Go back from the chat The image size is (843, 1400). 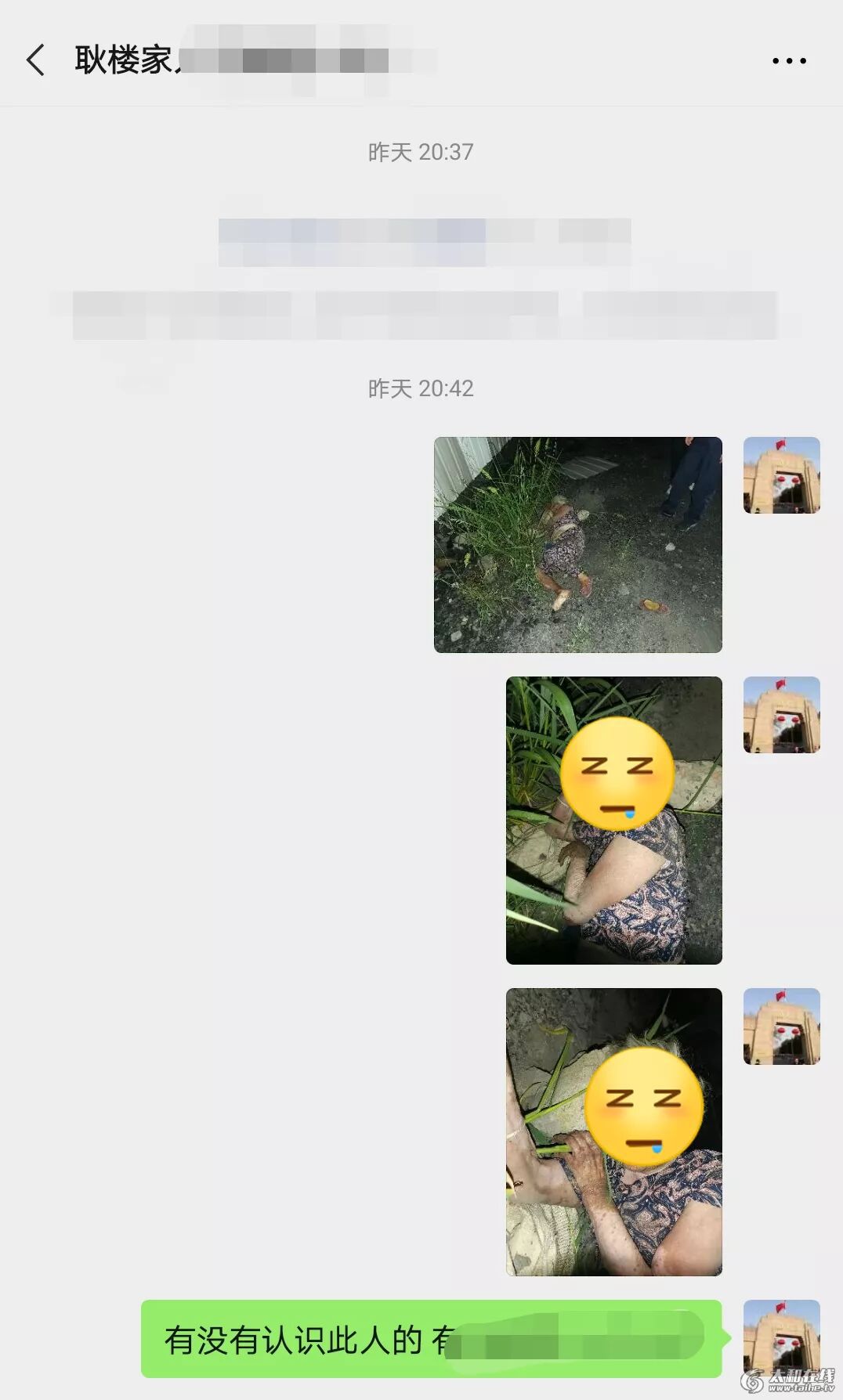click(x=35, y=60)
